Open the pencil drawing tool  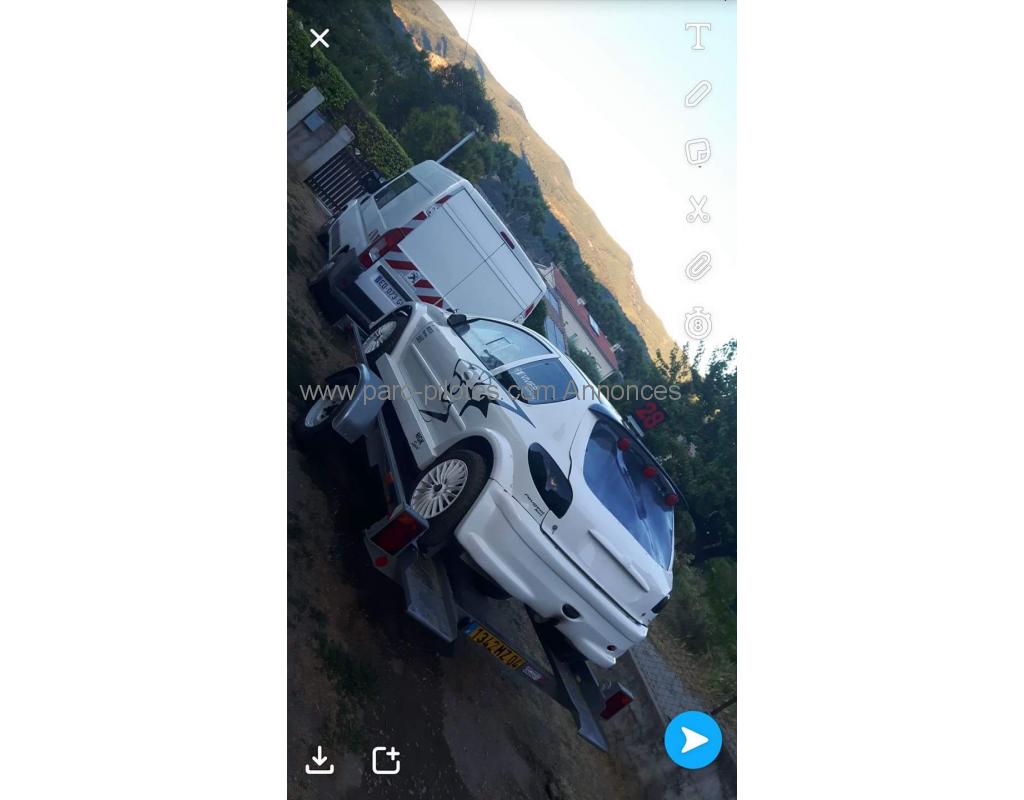(x=698, y=94)
